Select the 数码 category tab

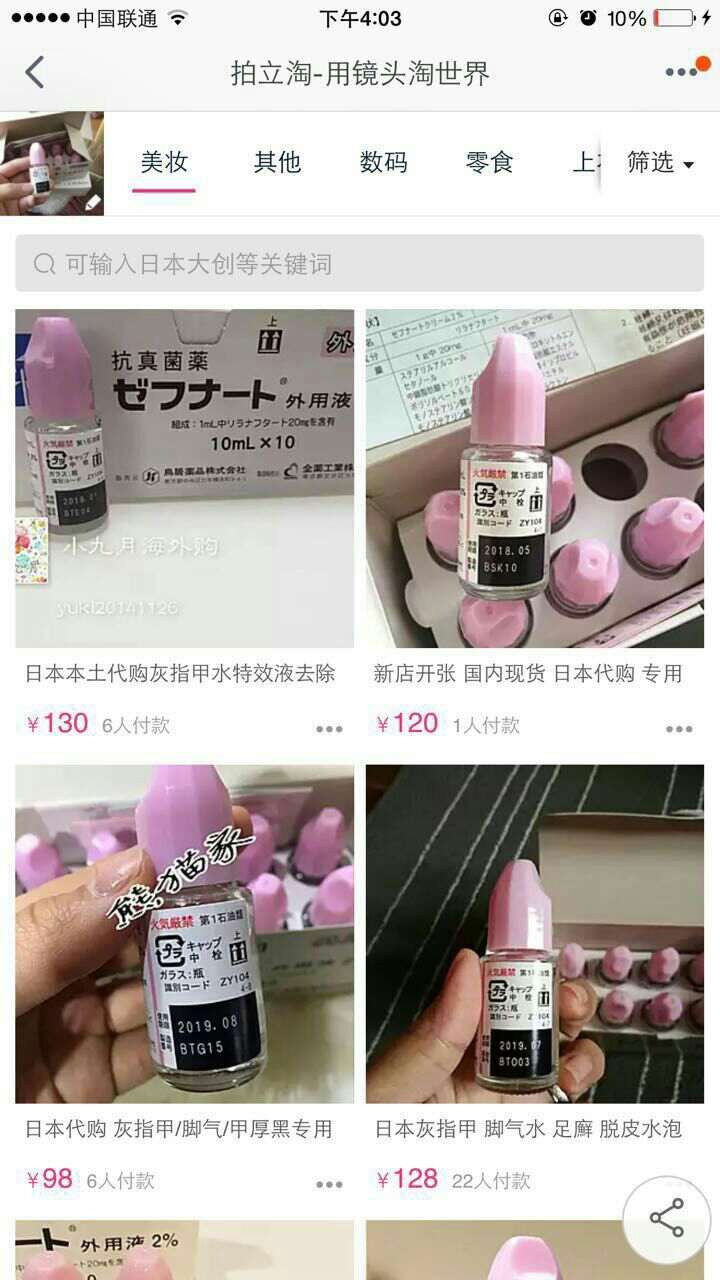pos(383,162)
